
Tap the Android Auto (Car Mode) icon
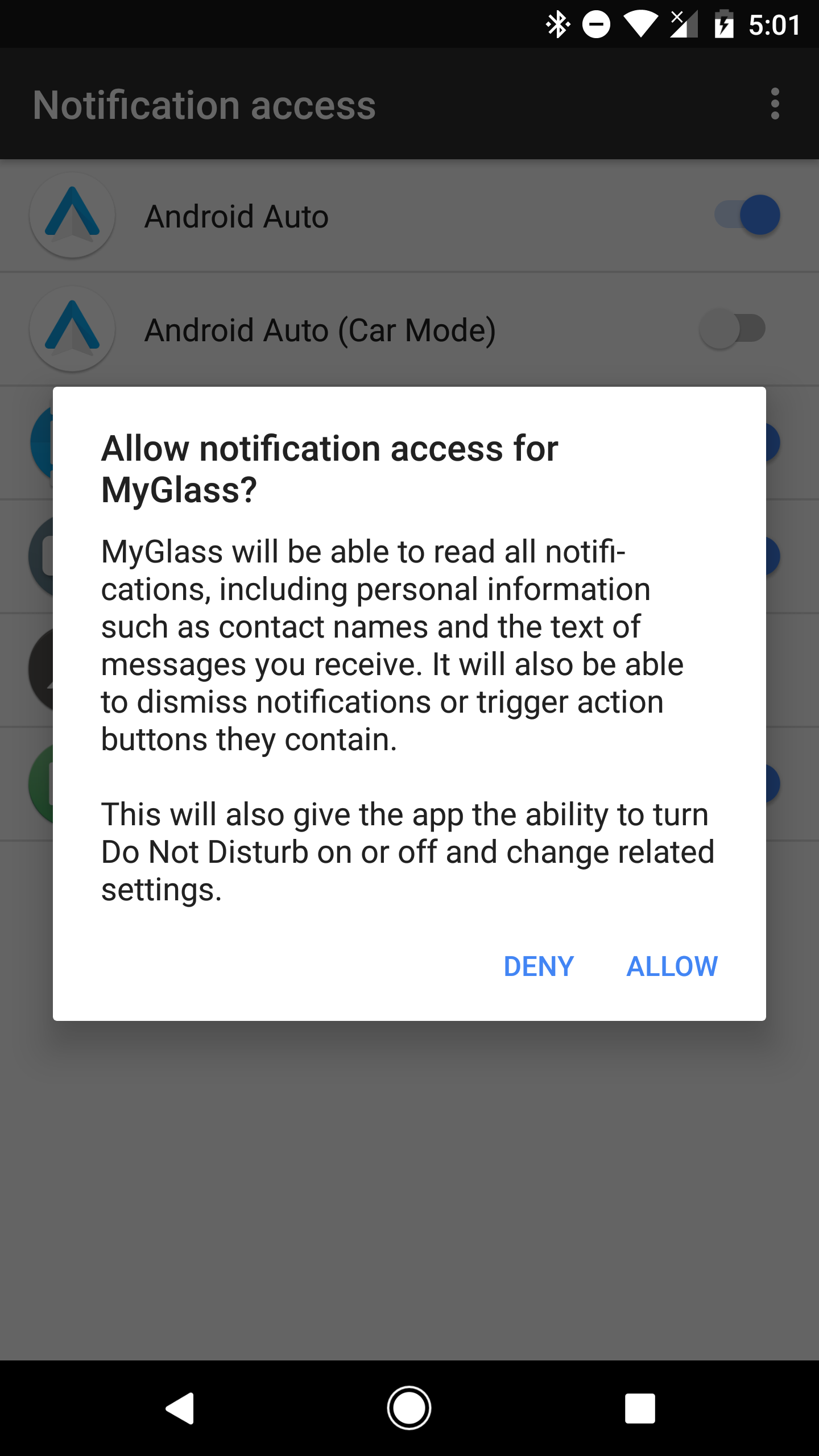(x=71, y=329)
